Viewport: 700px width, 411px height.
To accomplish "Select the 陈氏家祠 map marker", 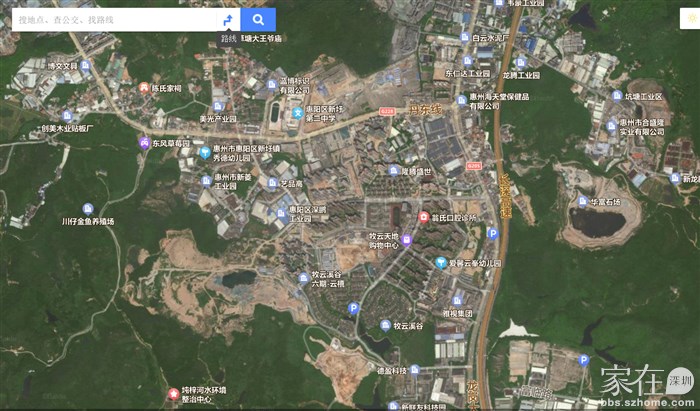I will pyautogui.click(x=144, y=88).
